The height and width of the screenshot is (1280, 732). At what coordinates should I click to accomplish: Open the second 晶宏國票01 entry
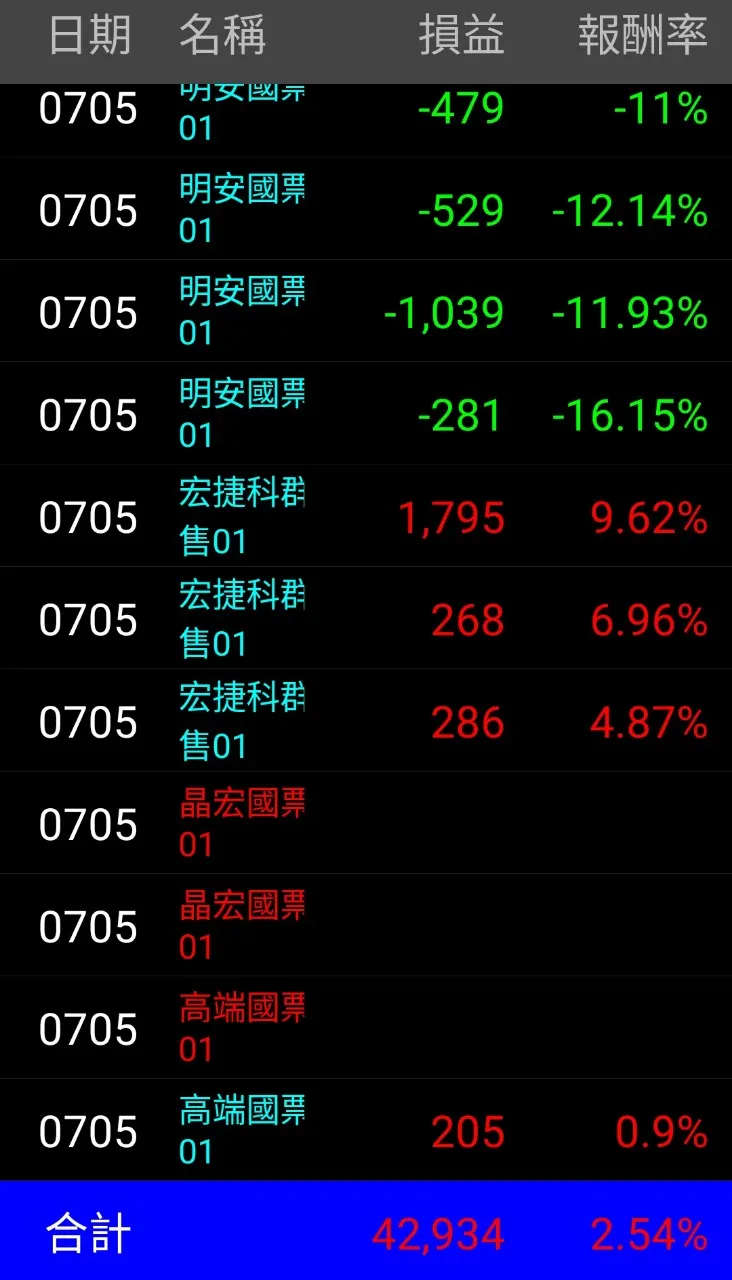click(366, 924)
